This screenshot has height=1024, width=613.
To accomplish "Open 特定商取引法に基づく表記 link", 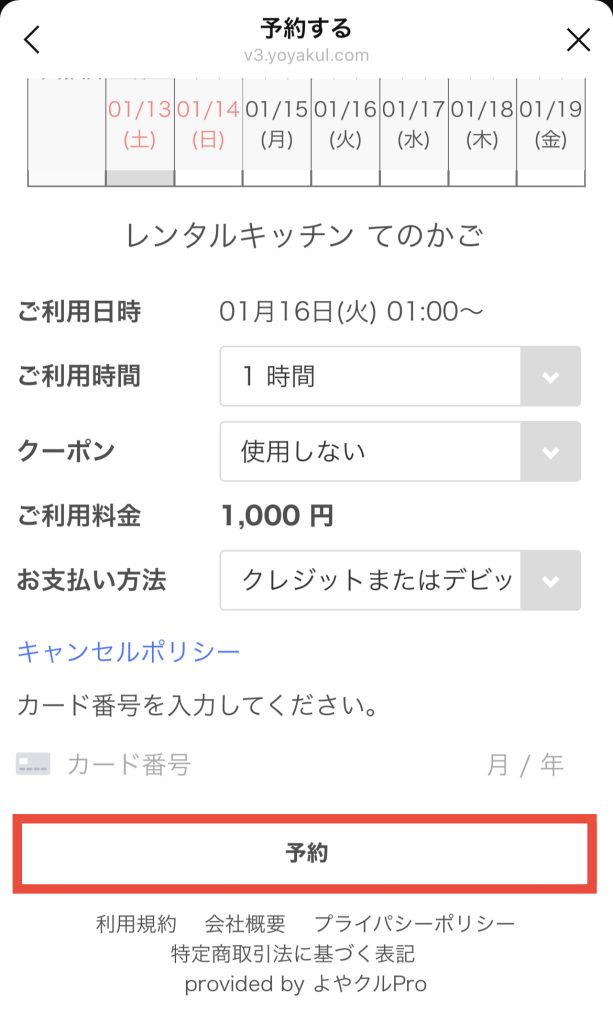I will click(293, 954).
